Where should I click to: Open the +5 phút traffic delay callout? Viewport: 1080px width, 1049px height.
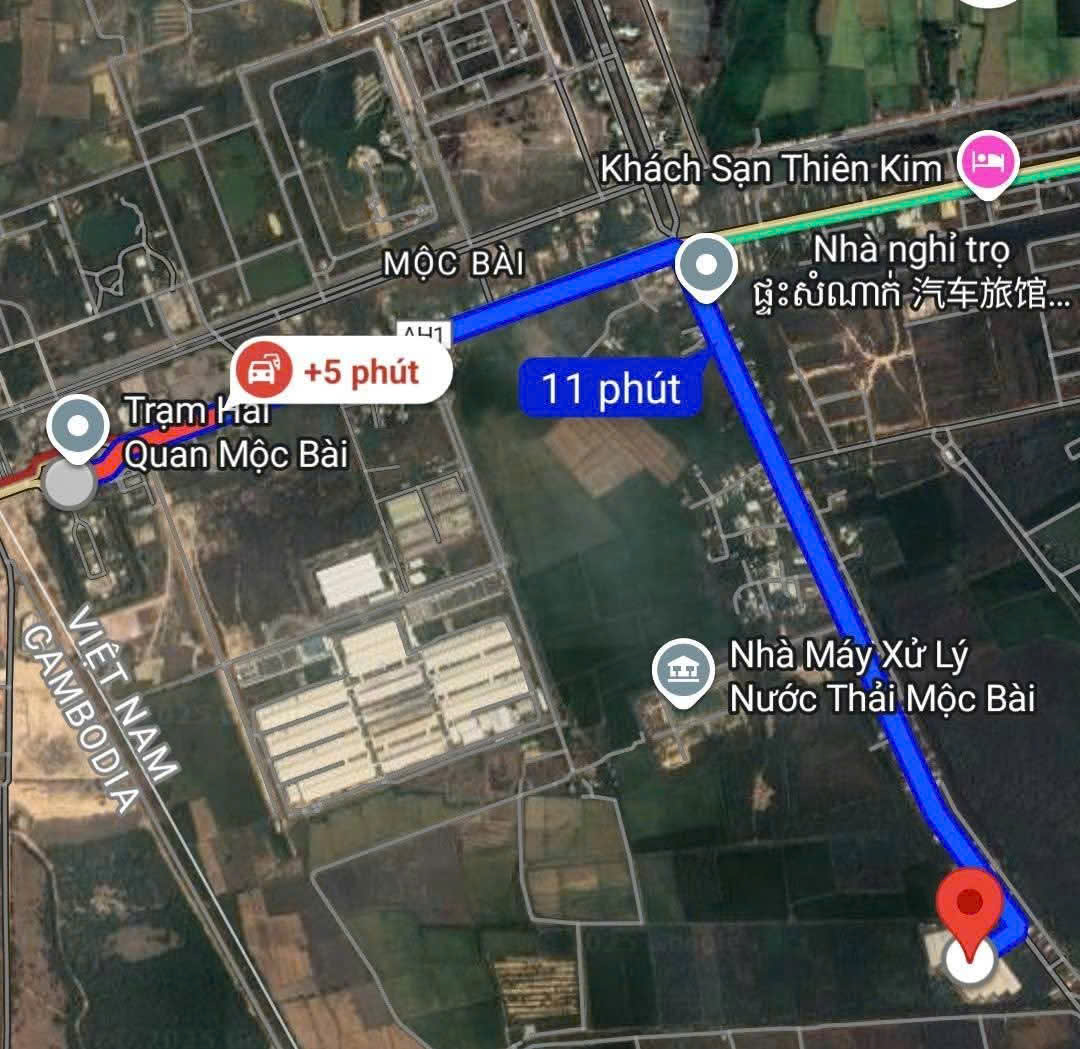point(340,374)
